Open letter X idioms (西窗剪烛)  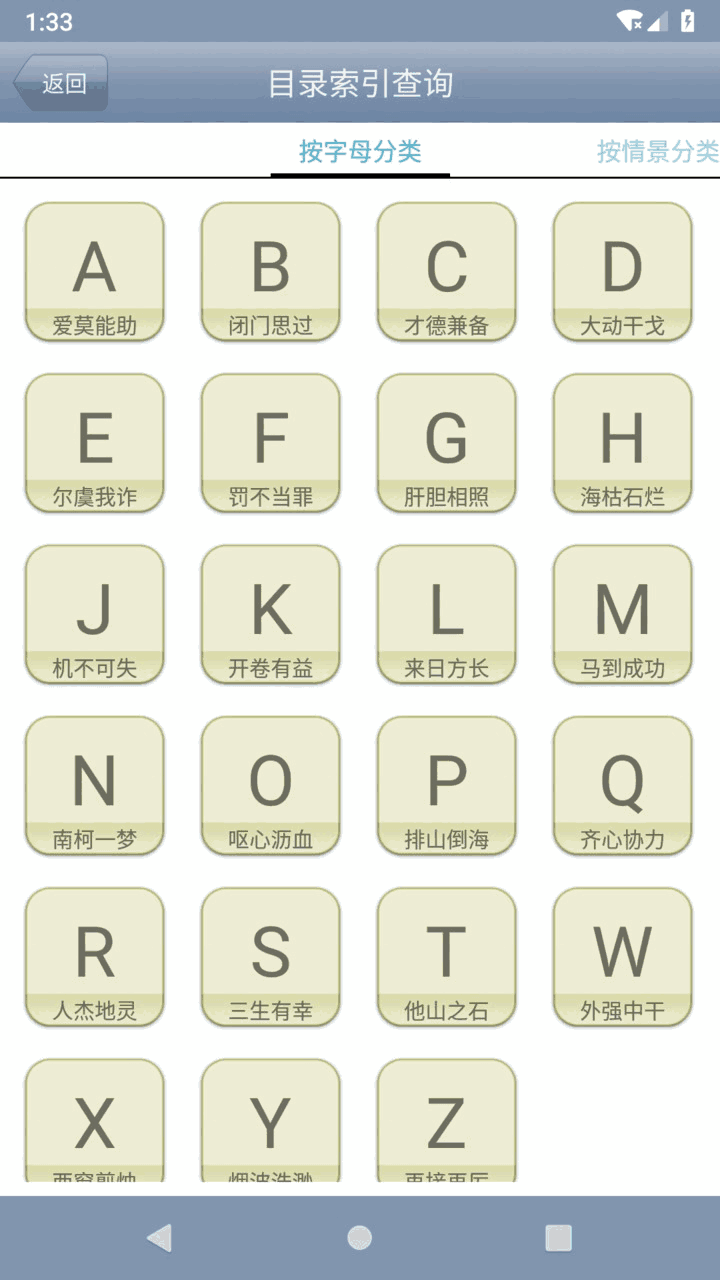tap(94, 1120)
